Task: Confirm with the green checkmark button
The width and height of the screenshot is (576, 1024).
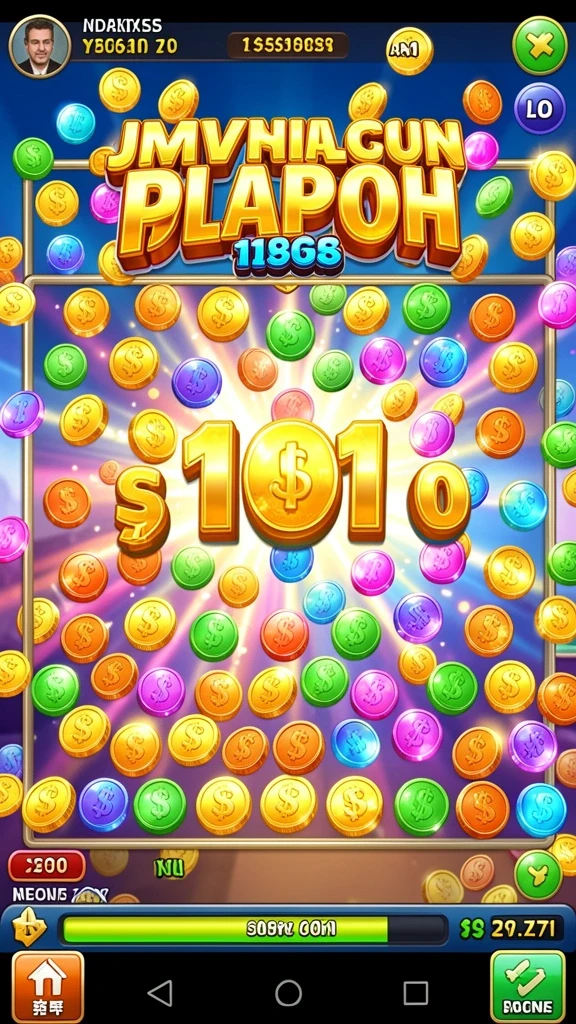Action: pos(528,986)
